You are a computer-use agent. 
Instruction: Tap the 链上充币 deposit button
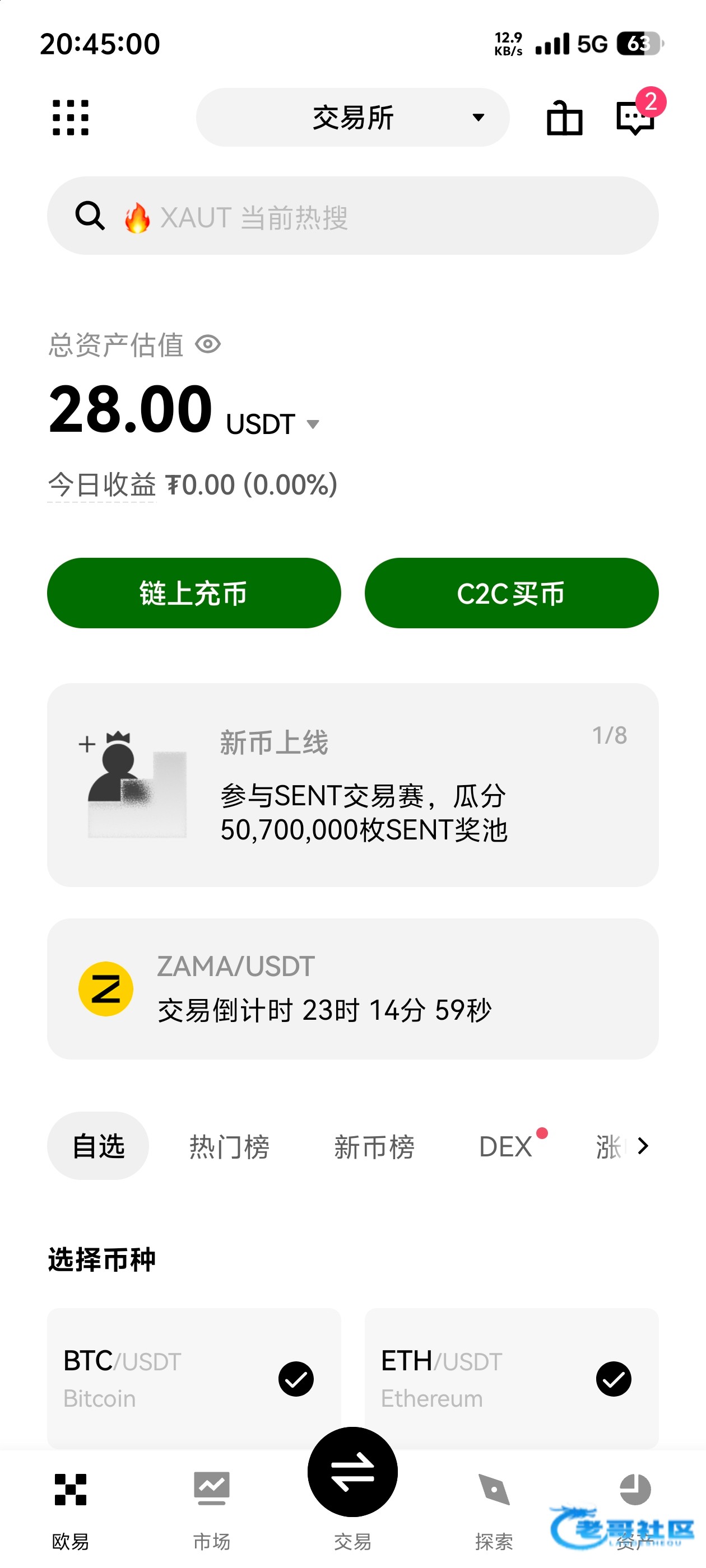click(x=194, y=593)
